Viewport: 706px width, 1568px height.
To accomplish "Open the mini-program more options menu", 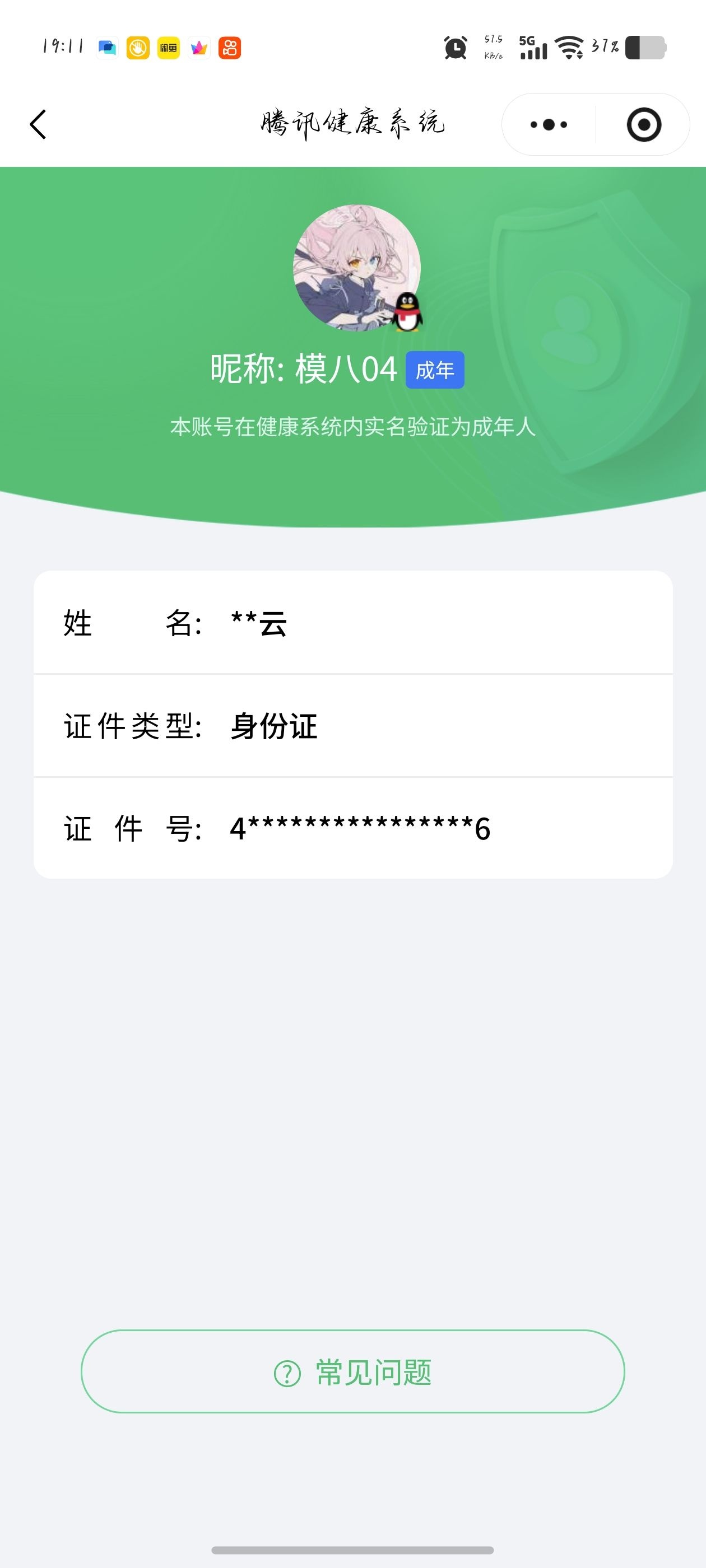I will tap(547, 124).
